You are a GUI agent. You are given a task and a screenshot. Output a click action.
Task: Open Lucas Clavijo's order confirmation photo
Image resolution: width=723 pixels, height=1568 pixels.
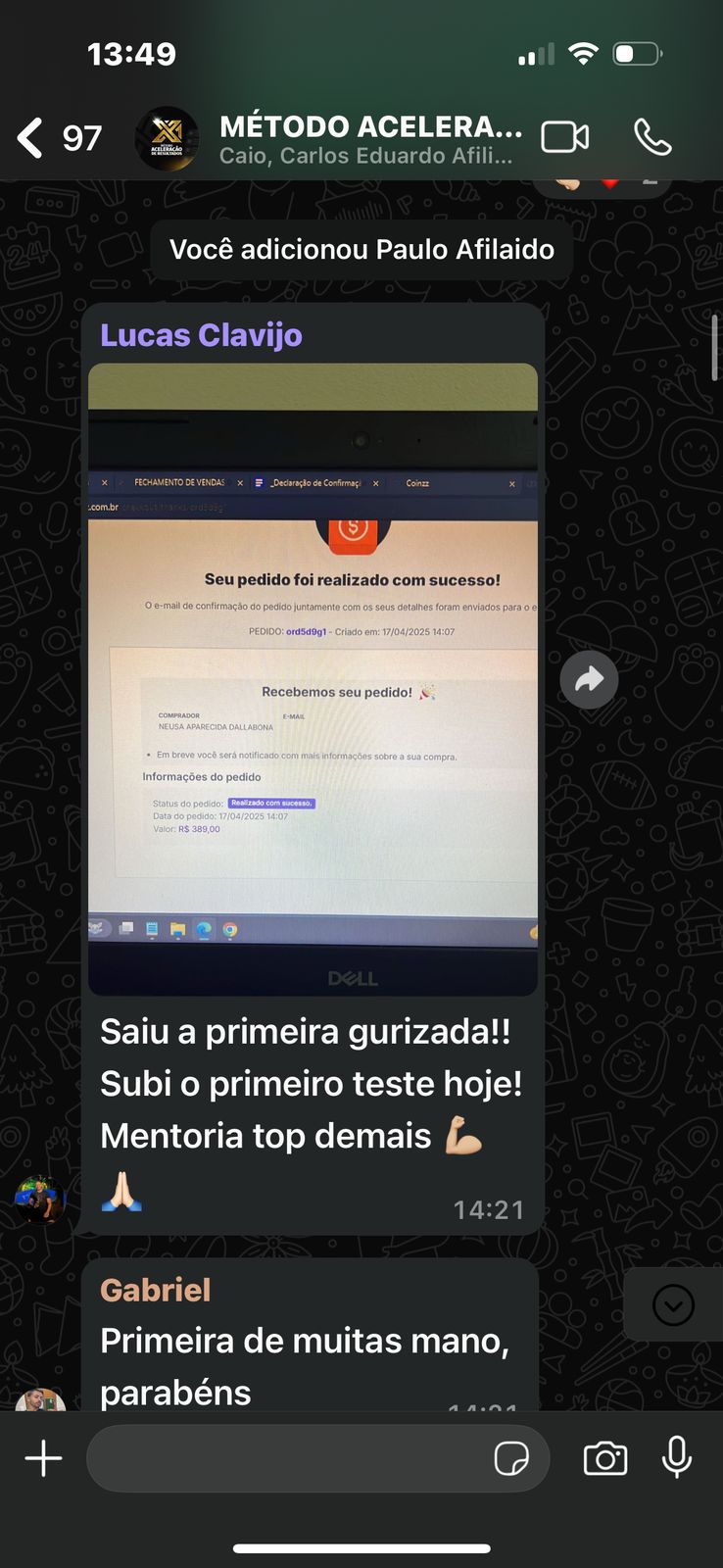[x=313, y=678]
